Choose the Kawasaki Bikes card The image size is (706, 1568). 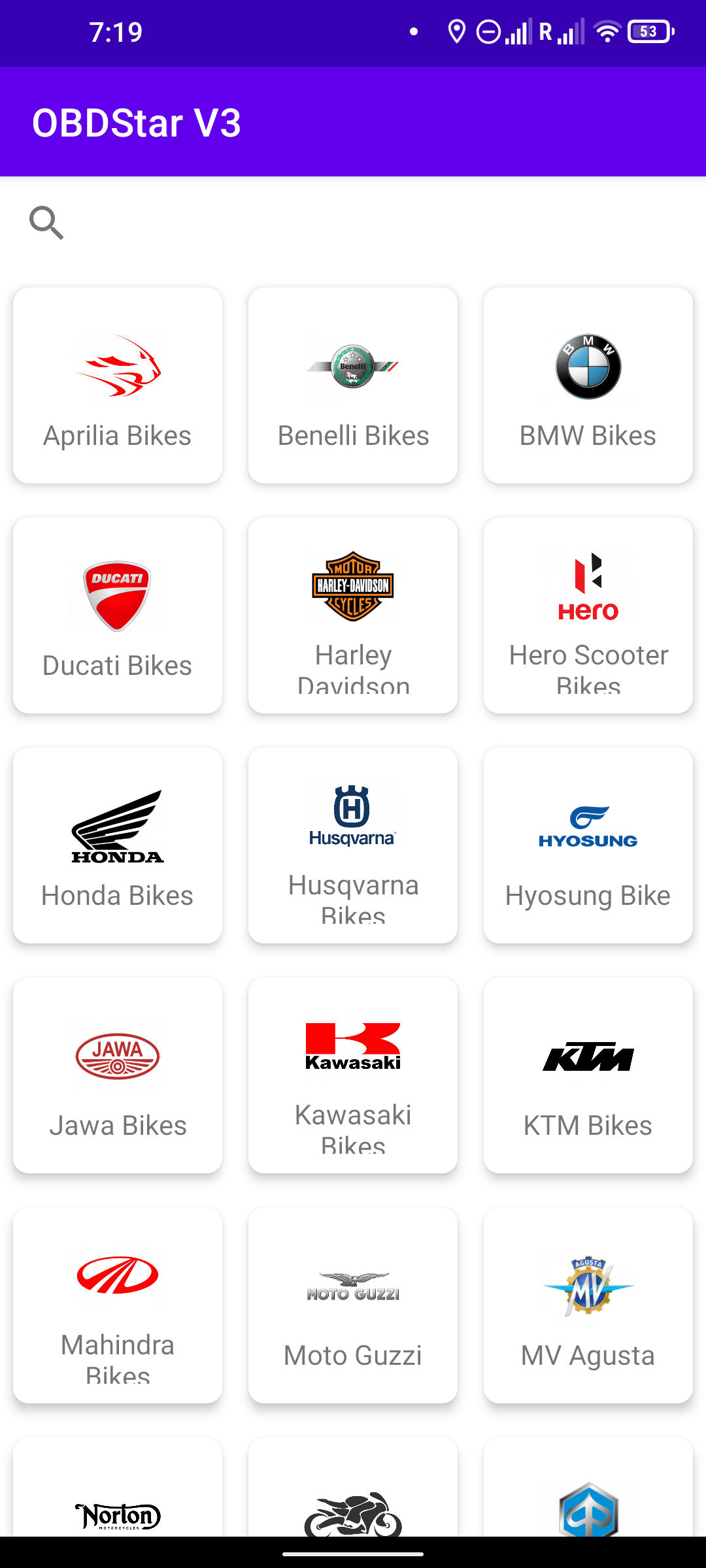coord(353,1075)
